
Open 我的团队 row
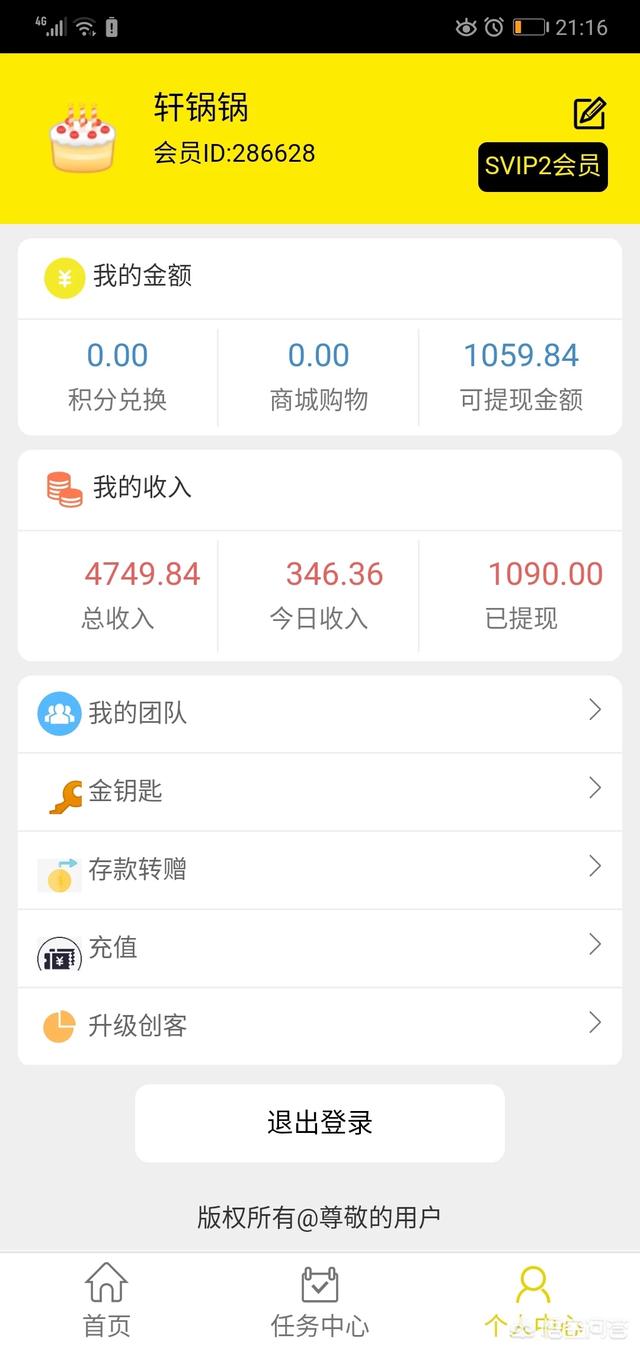pyautogui.click(x=320, y=713)
